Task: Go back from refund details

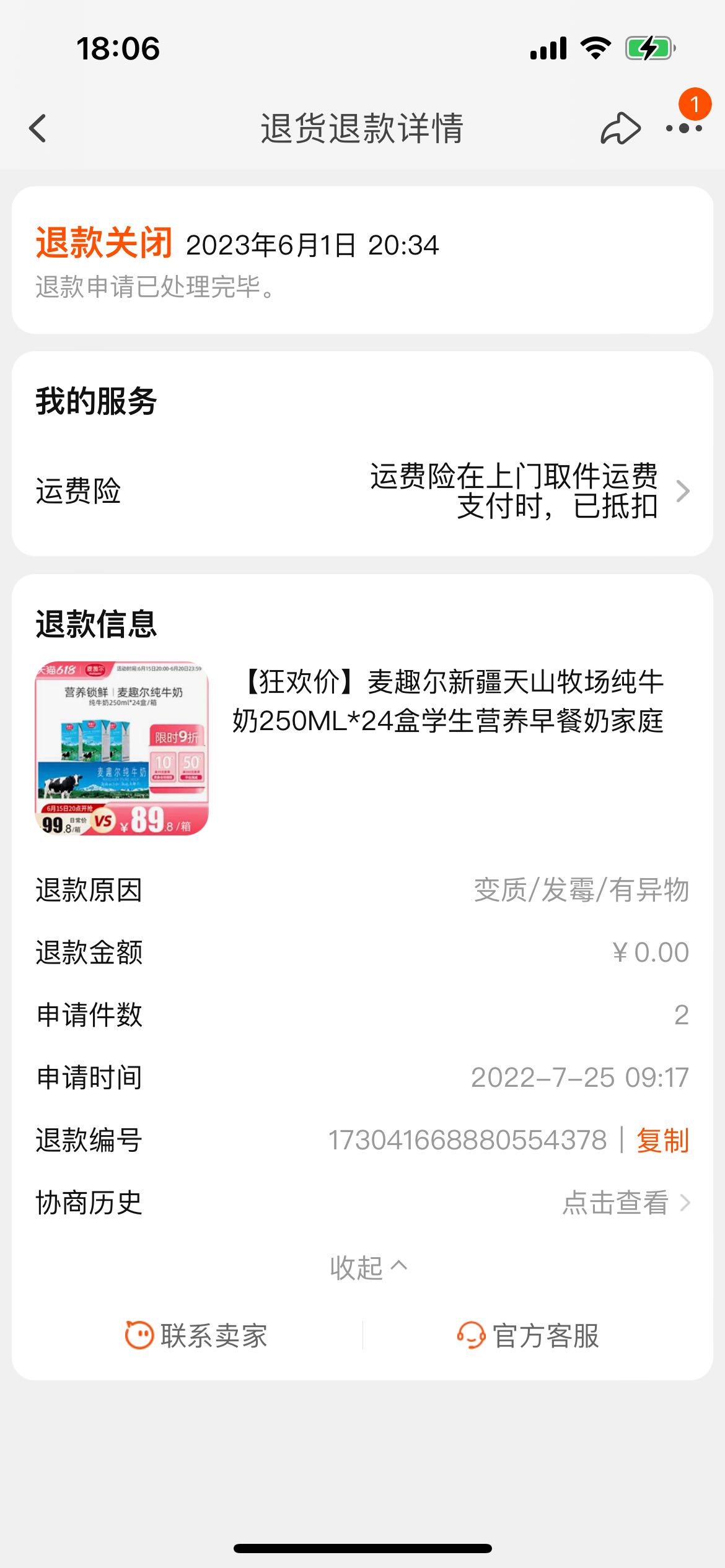Action: 38,129
